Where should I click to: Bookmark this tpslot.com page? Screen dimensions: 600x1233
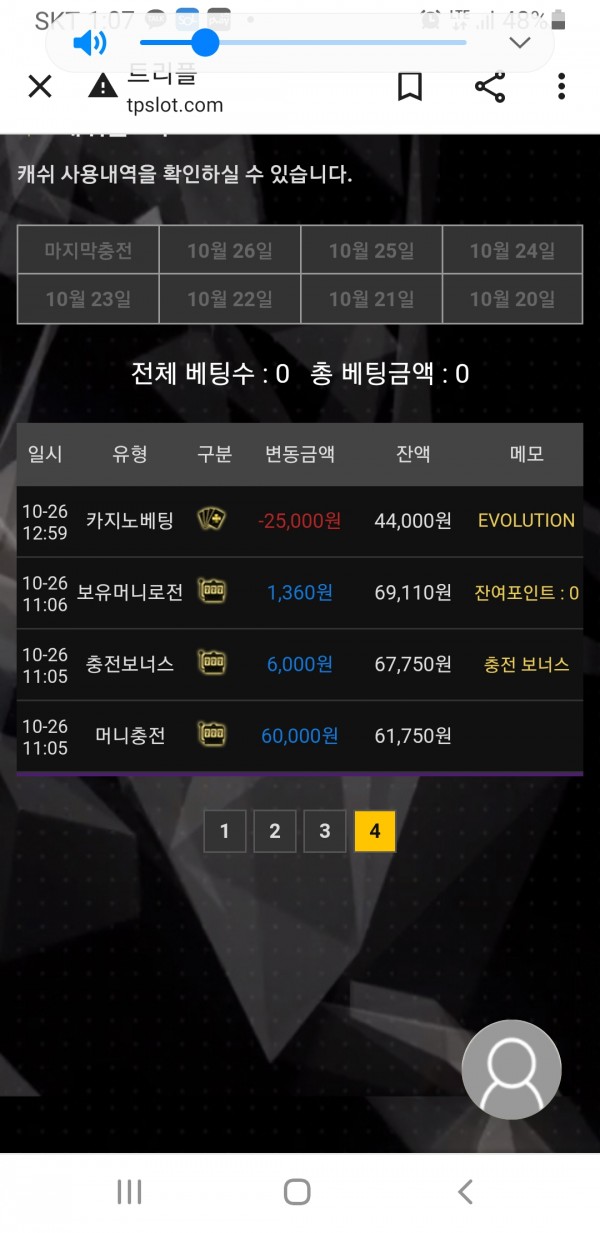[x=410, y=87]
